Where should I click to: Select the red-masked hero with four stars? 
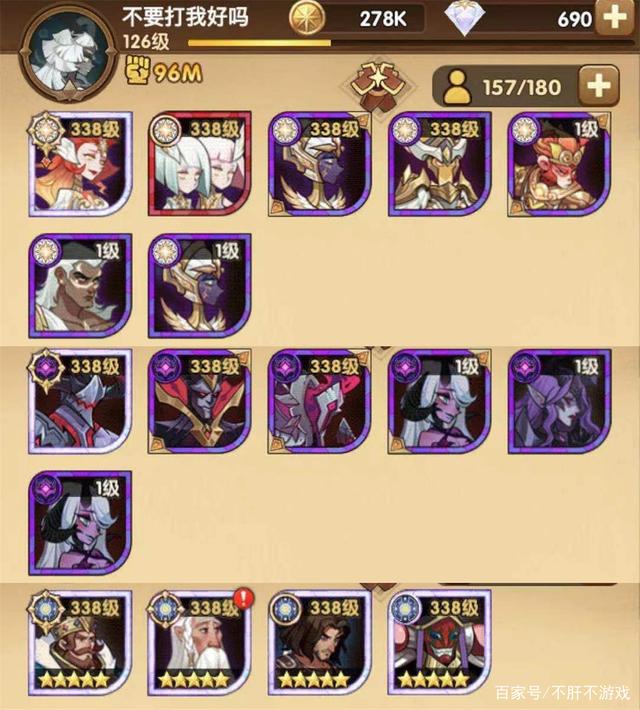[440, 641]
